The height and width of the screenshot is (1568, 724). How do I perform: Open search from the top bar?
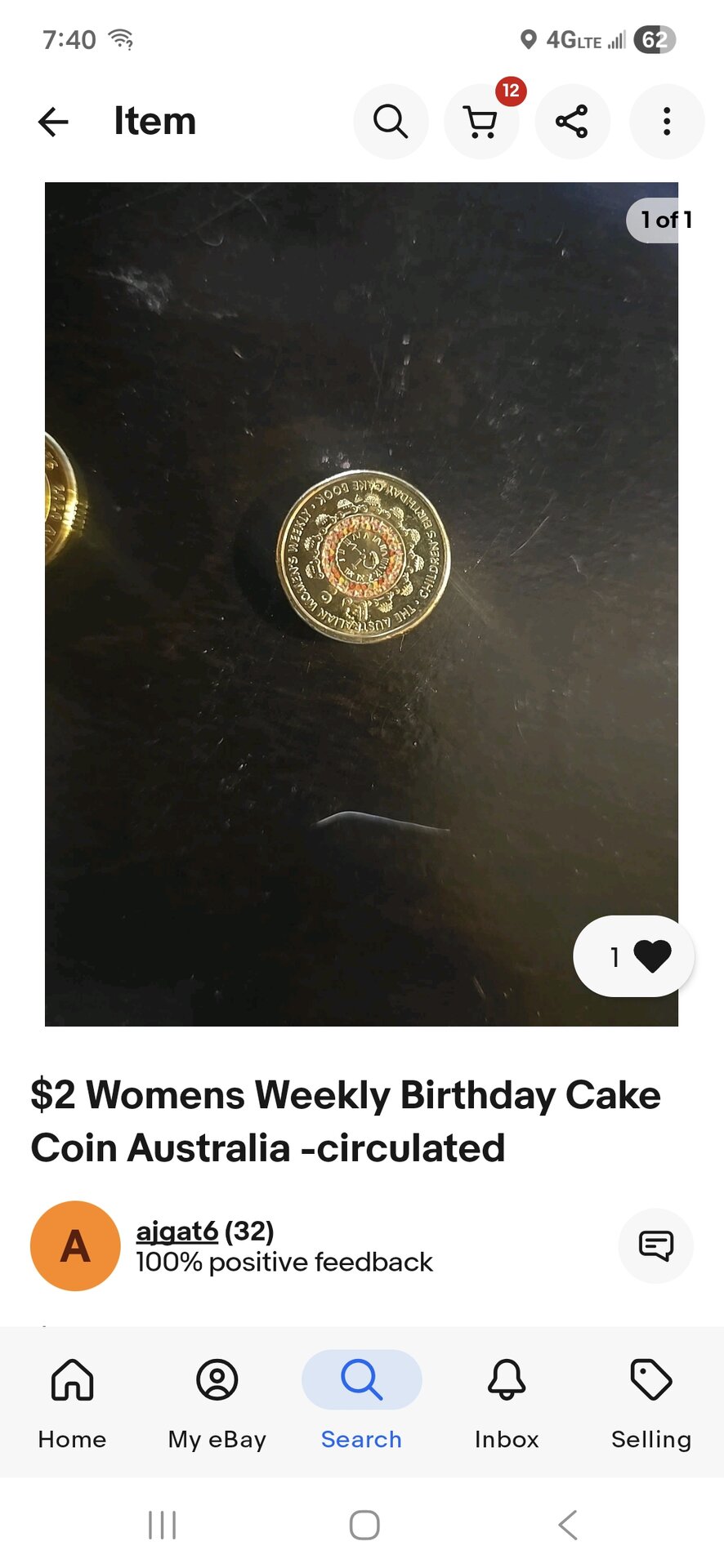pyautogui.click(x=391, y=122)
